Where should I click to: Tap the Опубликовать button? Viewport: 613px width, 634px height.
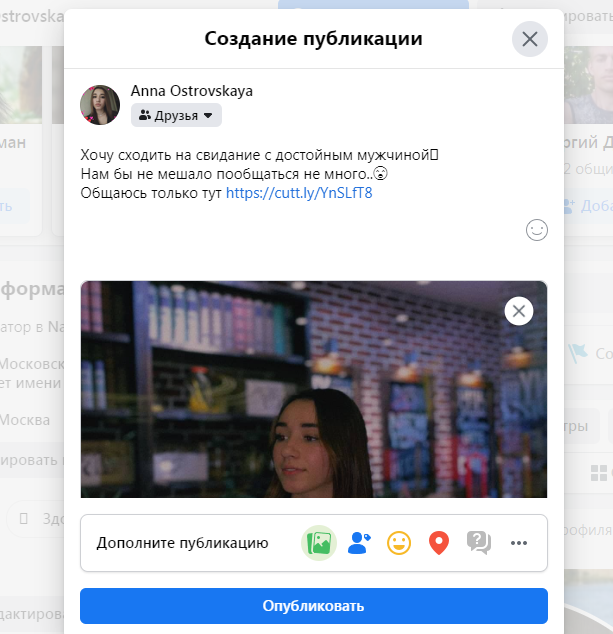[313, 606]
